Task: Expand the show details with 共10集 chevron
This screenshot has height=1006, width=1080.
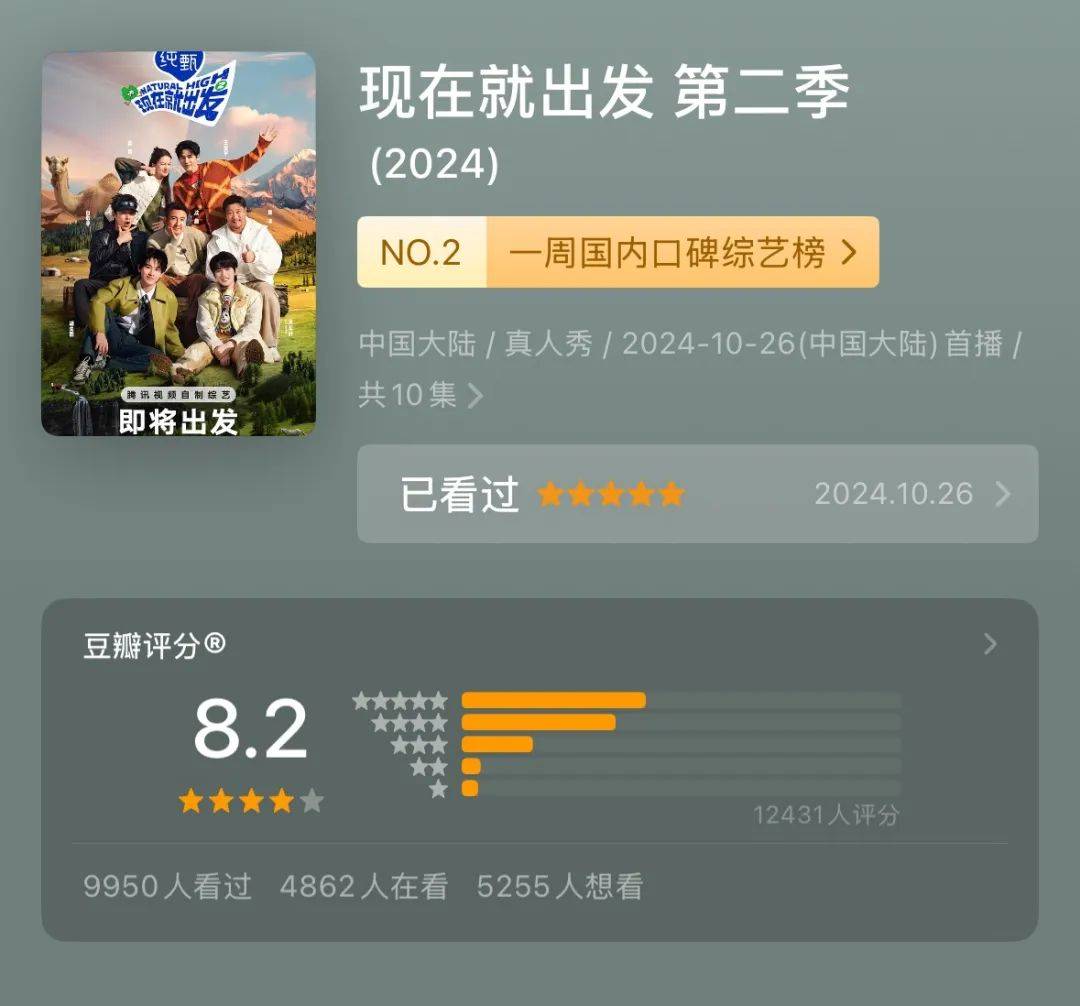Action: tap(475, 396)
